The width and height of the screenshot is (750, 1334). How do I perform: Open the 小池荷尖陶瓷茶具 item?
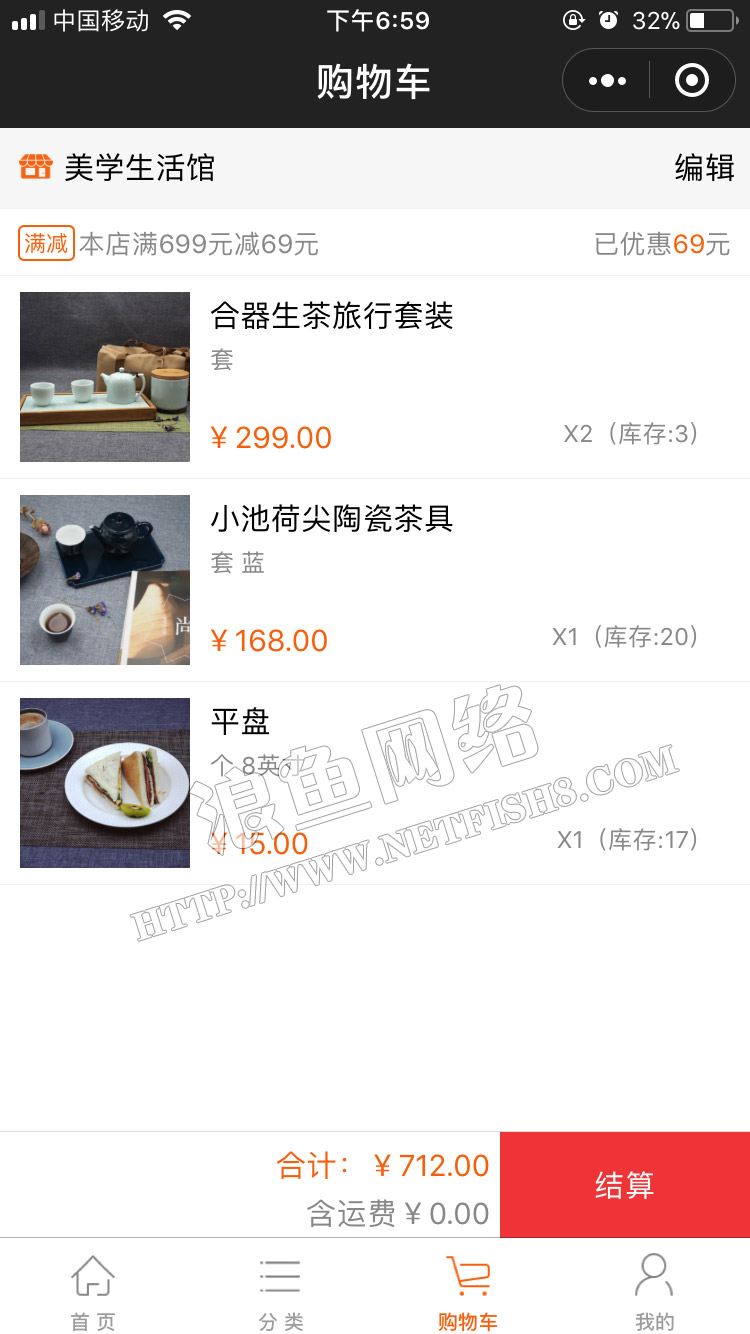coord(375,580)
